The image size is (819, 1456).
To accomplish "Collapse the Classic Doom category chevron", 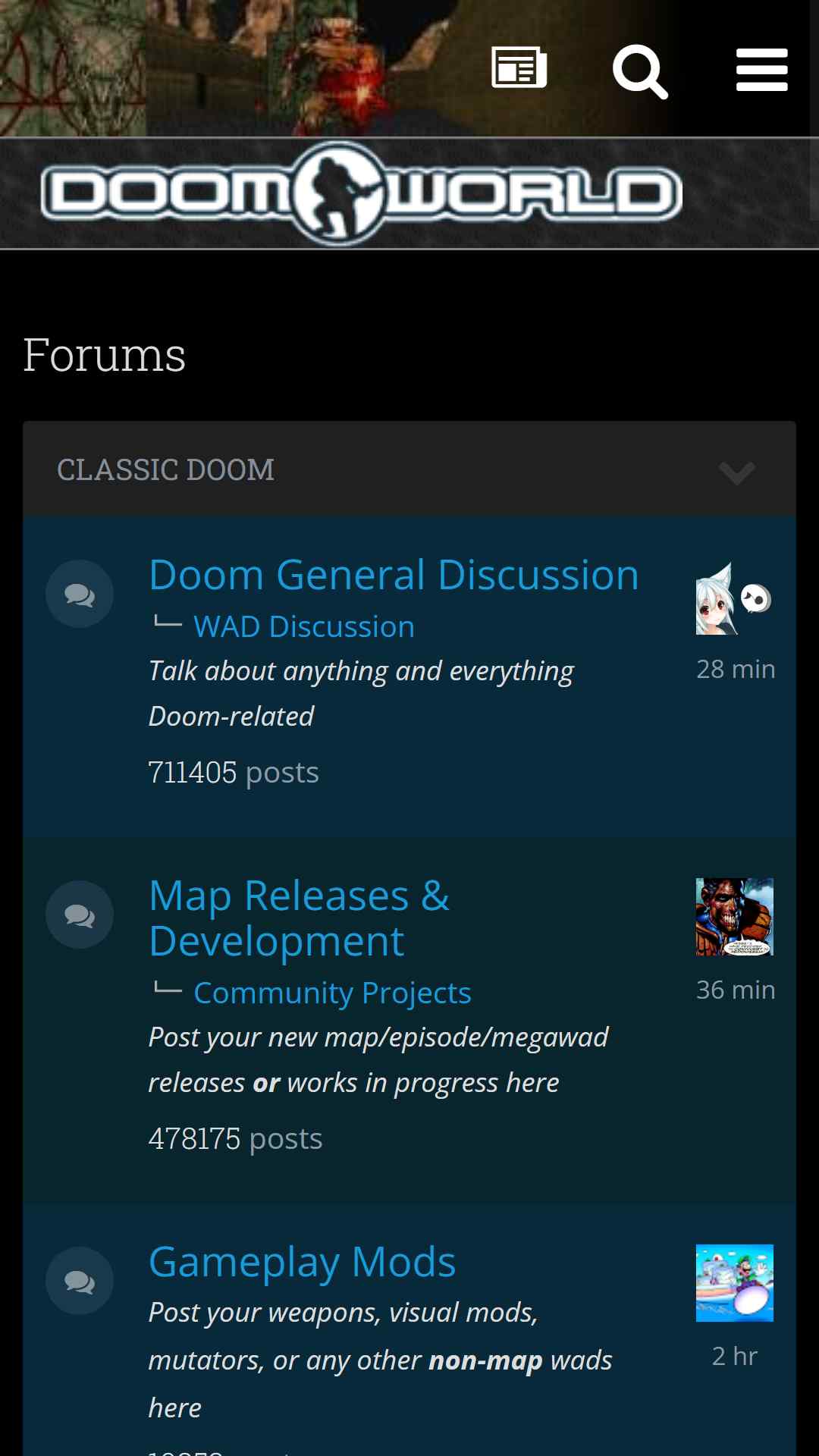I will (737, 472).
